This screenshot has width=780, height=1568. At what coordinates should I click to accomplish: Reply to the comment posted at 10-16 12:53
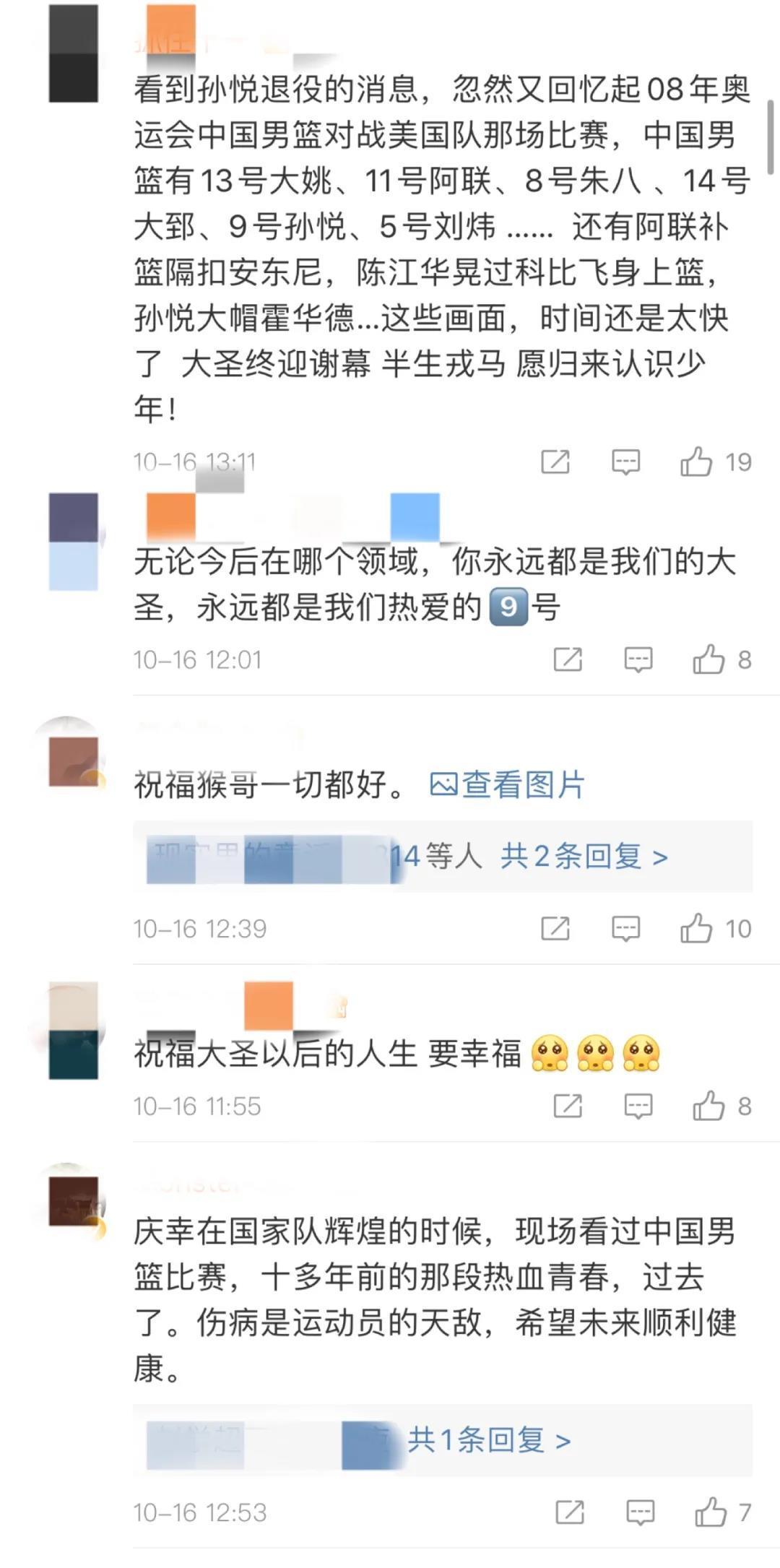640,1512
